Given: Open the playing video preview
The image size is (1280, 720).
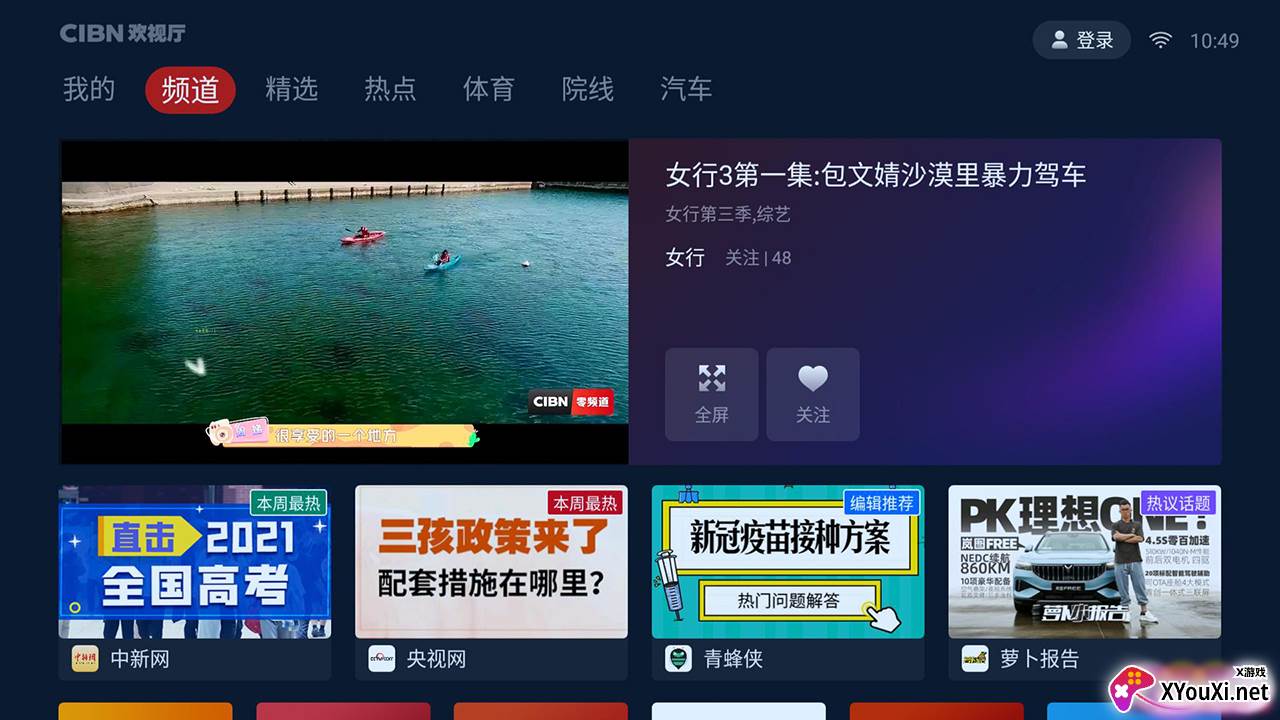Looking at the screenshot, I should tap(345, 301).
